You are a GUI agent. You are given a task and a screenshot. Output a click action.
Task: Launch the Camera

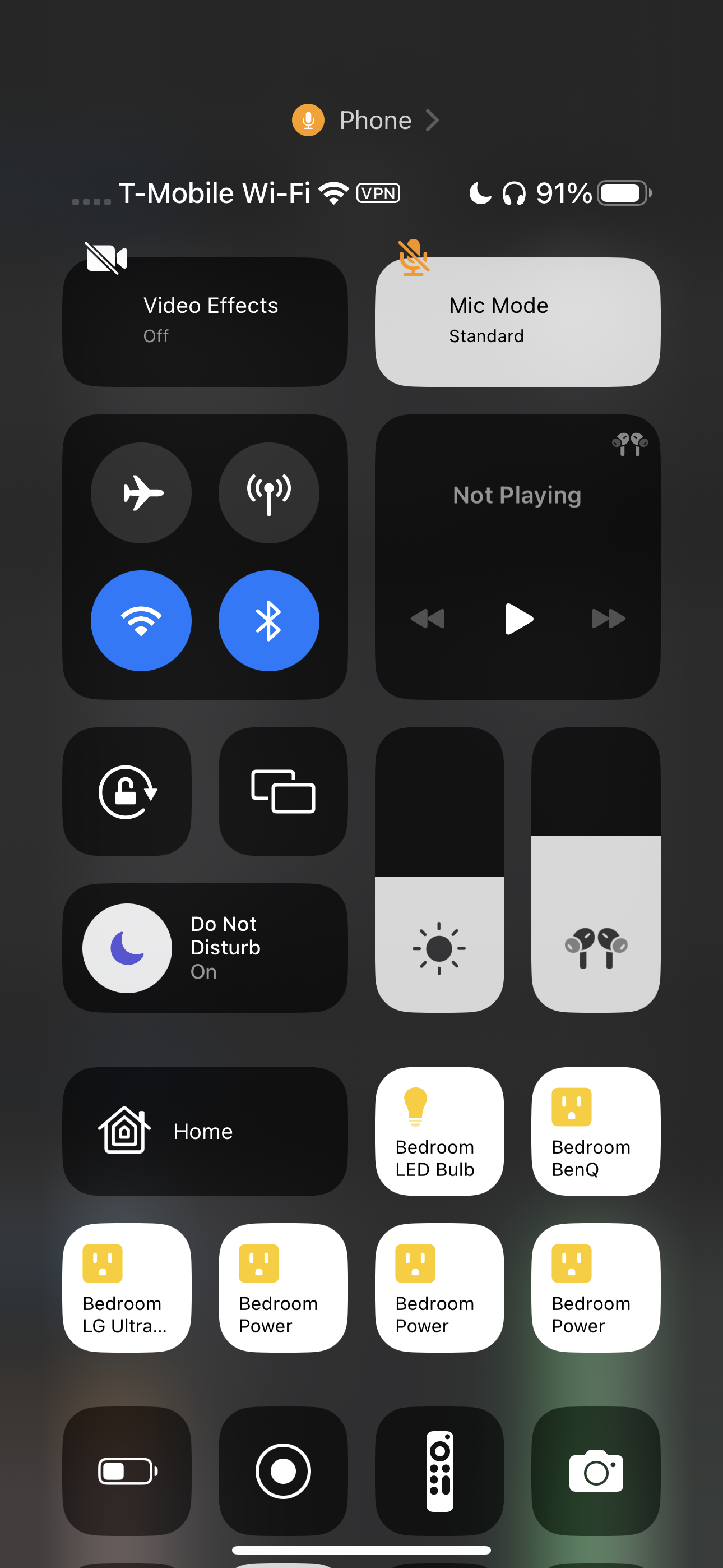click(595, 1471)
